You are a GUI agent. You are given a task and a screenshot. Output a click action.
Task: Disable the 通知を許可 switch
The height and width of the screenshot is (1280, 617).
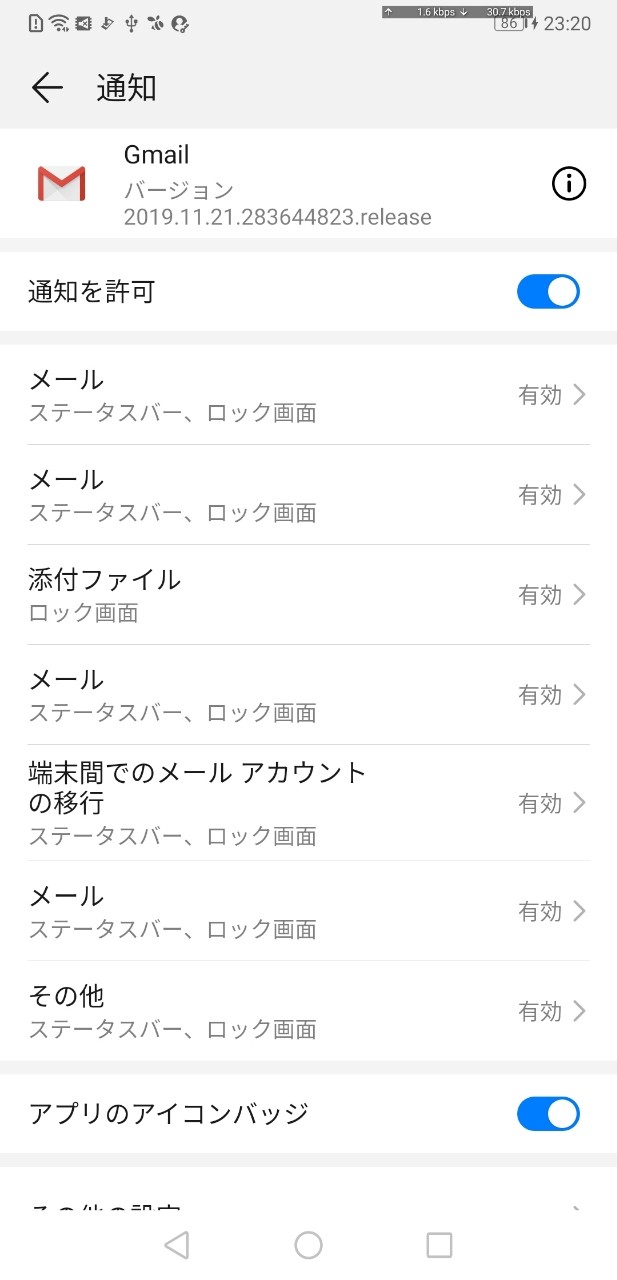click(x=548, y=292)
